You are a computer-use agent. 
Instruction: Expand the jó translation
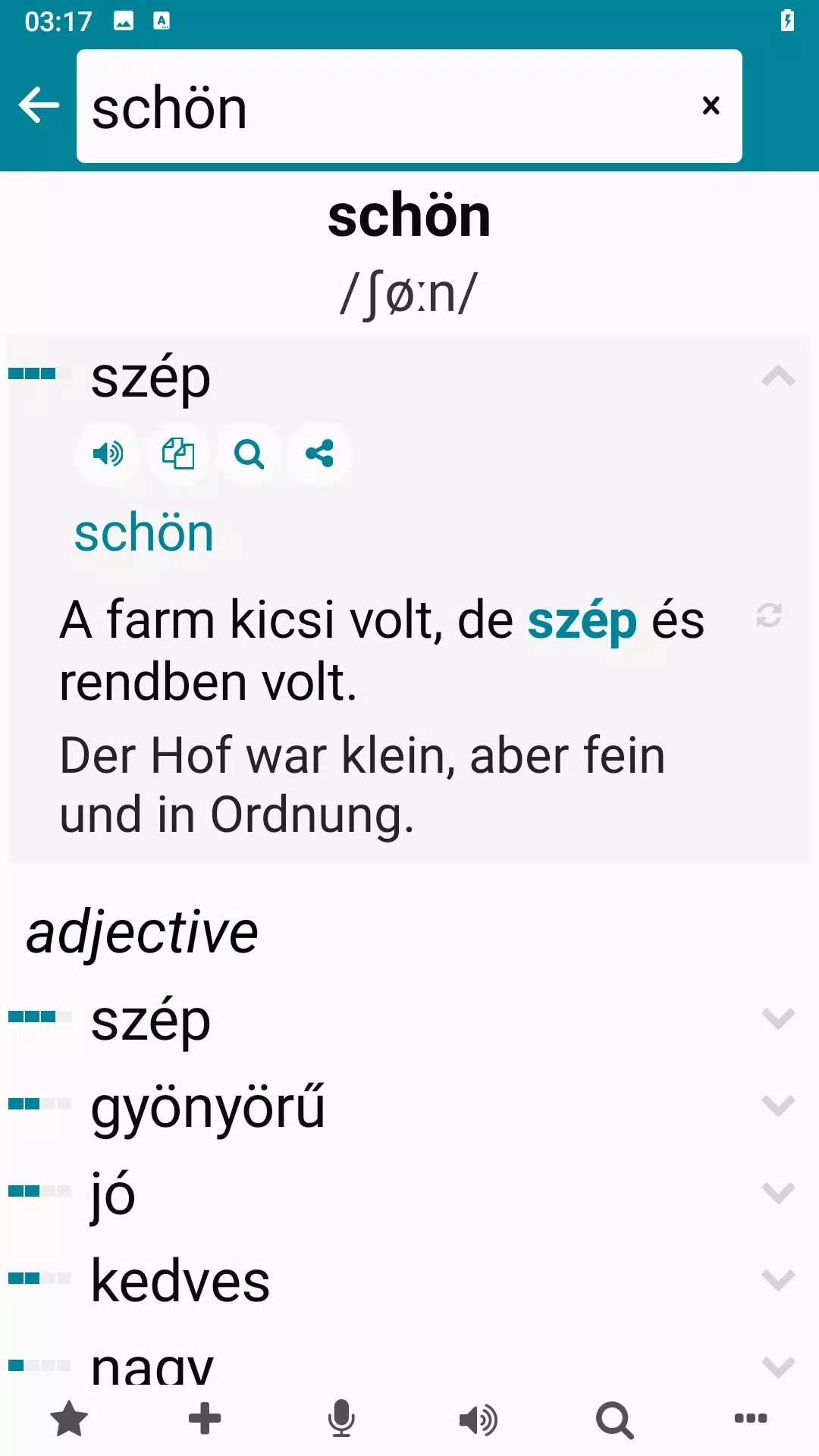point(778,1193)
